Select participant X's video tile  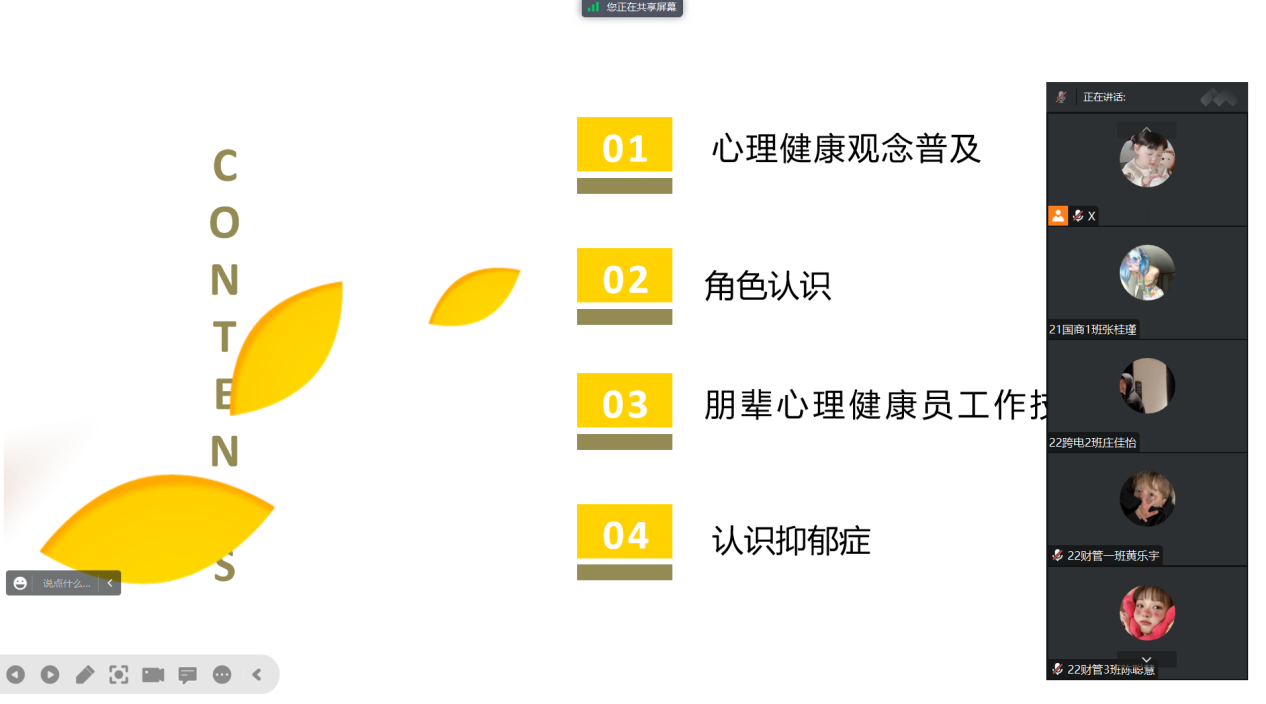(x=1147, y=160)
